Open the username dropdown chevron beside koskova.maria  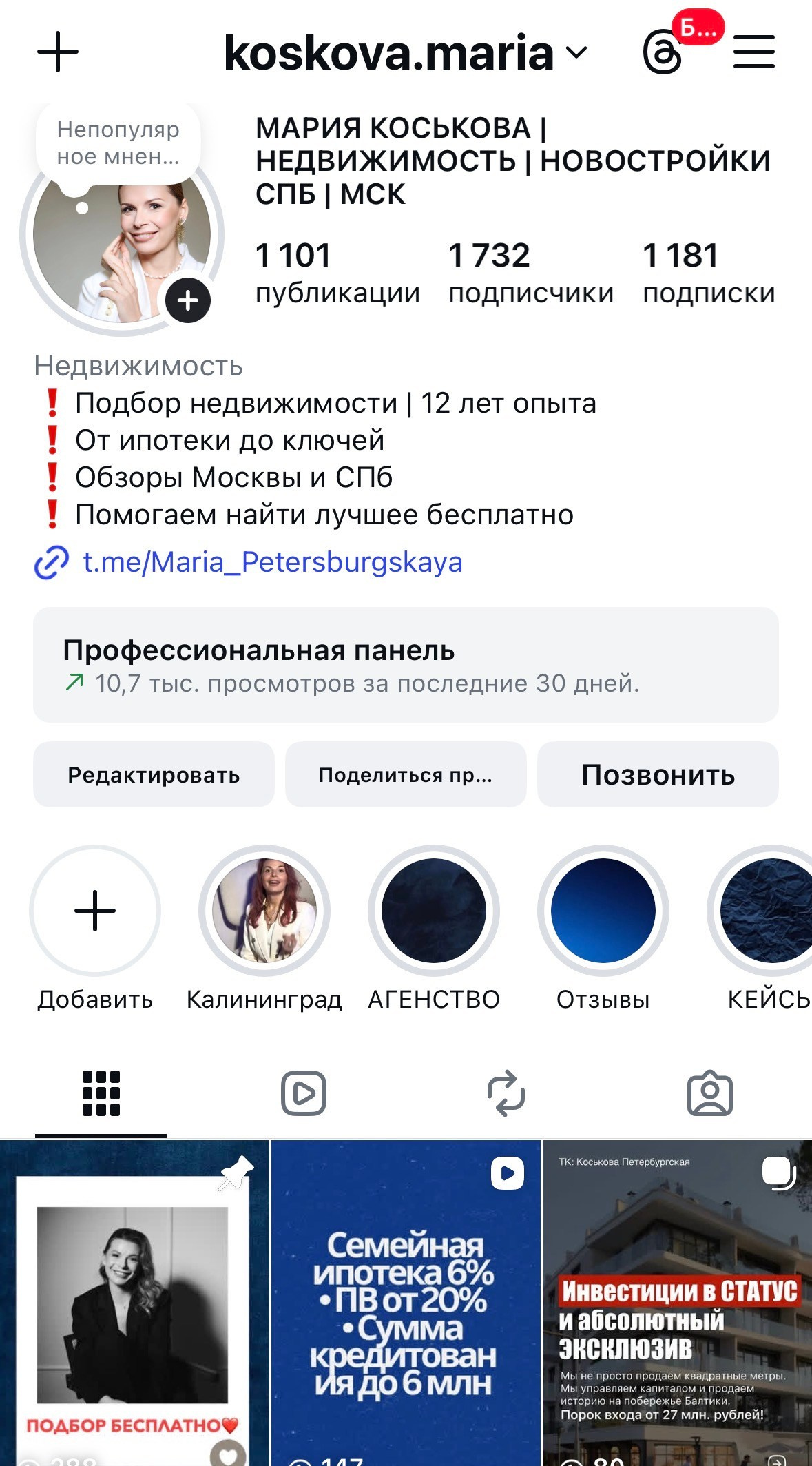click(x=576, y=54)
